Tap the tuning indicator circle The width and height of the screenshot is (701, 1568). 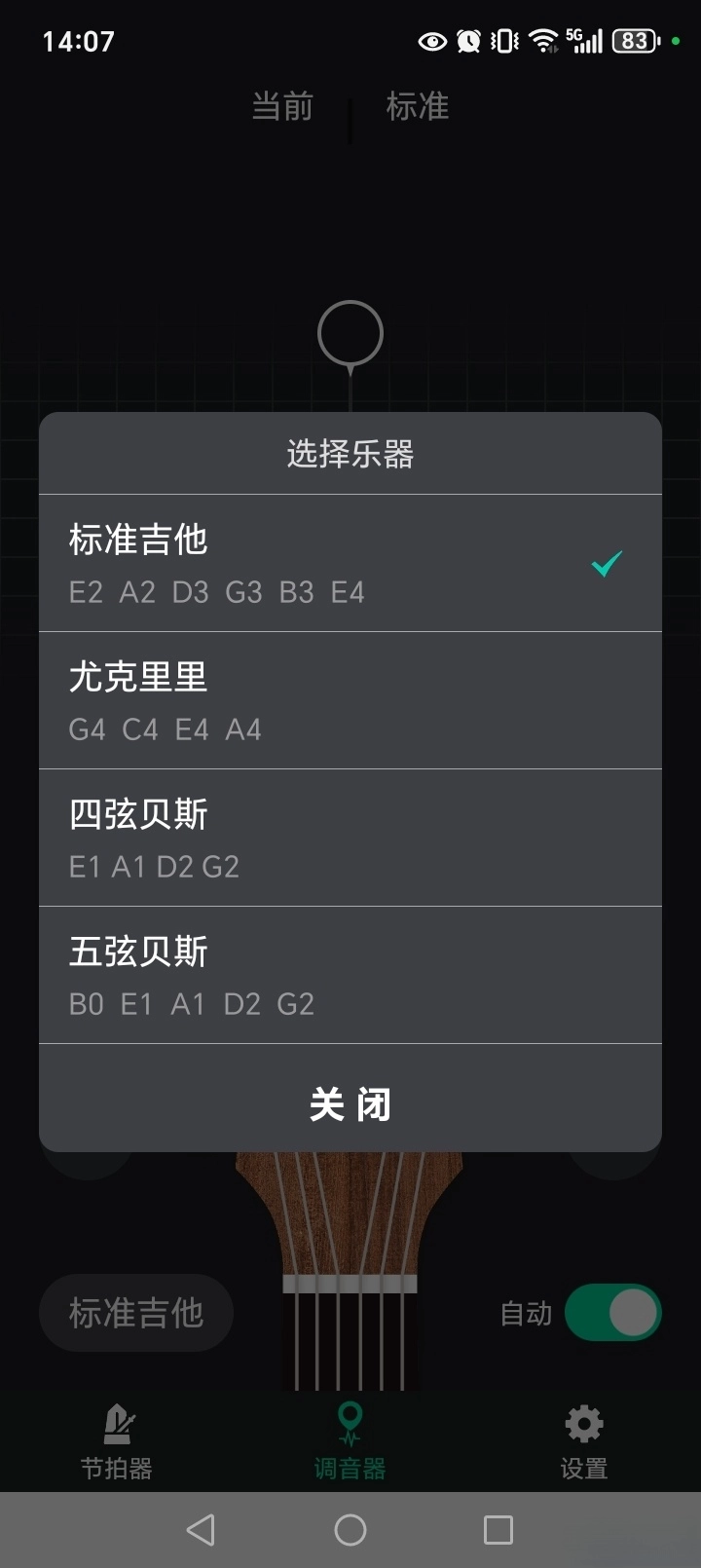[x=350, y=333]
